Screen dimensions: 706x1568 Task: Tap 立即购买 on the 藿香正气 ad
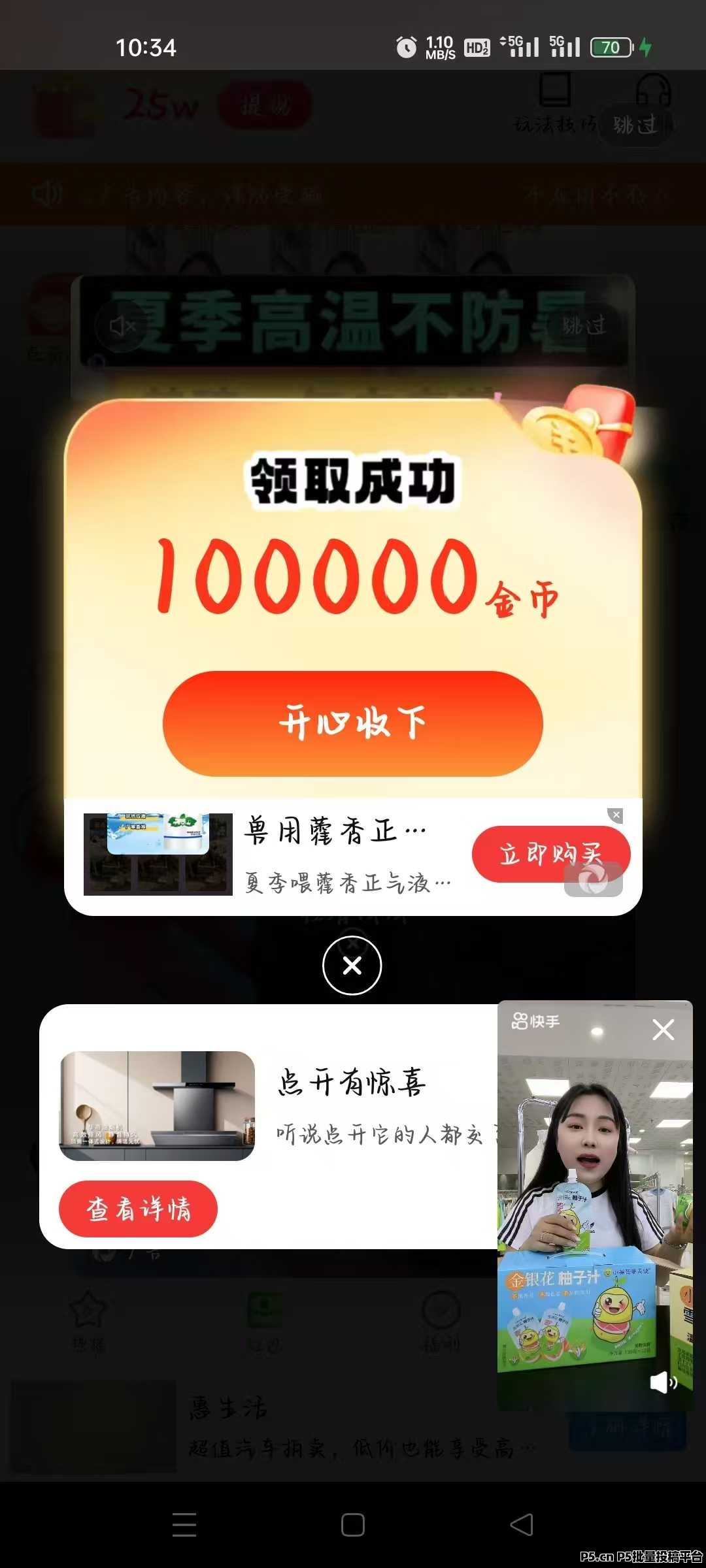point(551,854)
